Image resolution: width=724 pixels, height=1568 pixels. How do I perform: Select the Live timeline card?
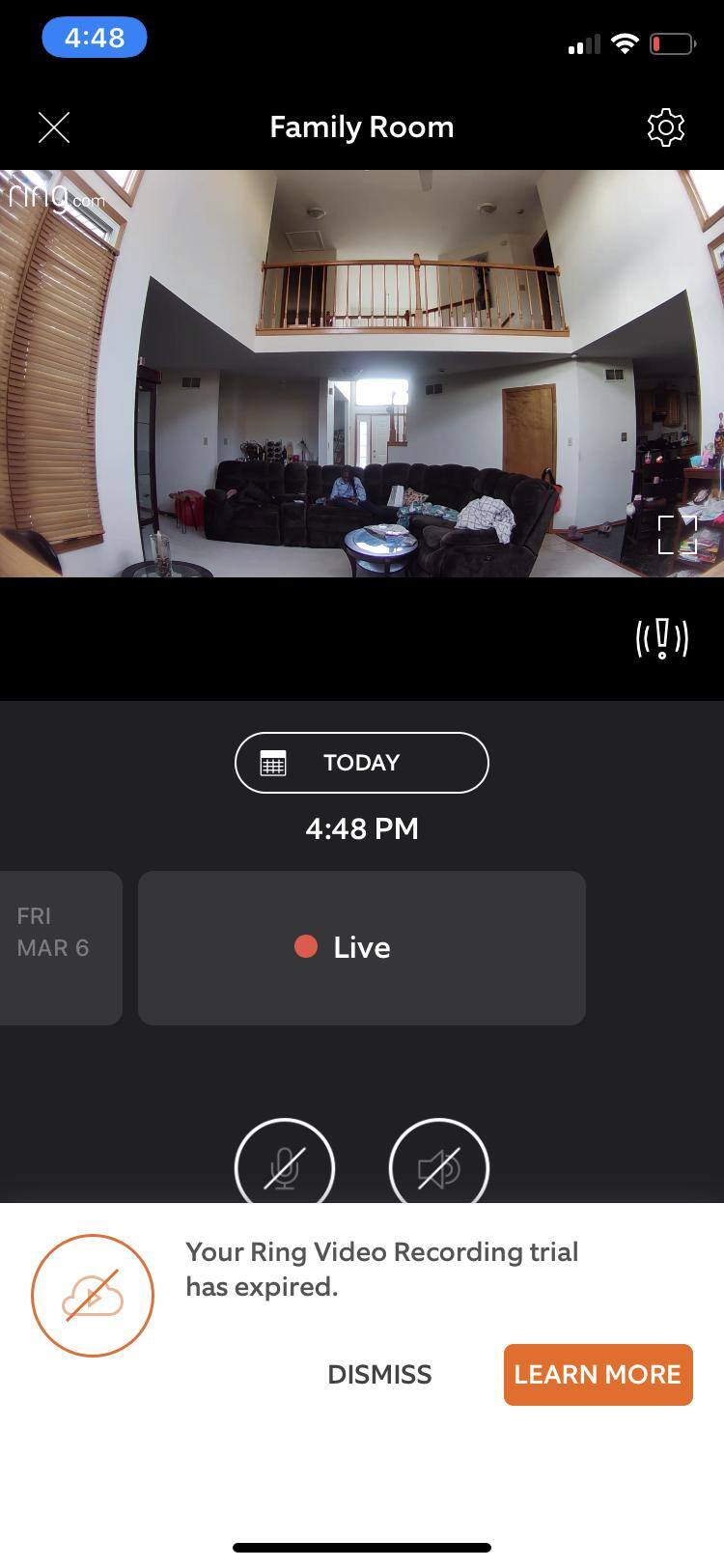(x=362, y=947)
